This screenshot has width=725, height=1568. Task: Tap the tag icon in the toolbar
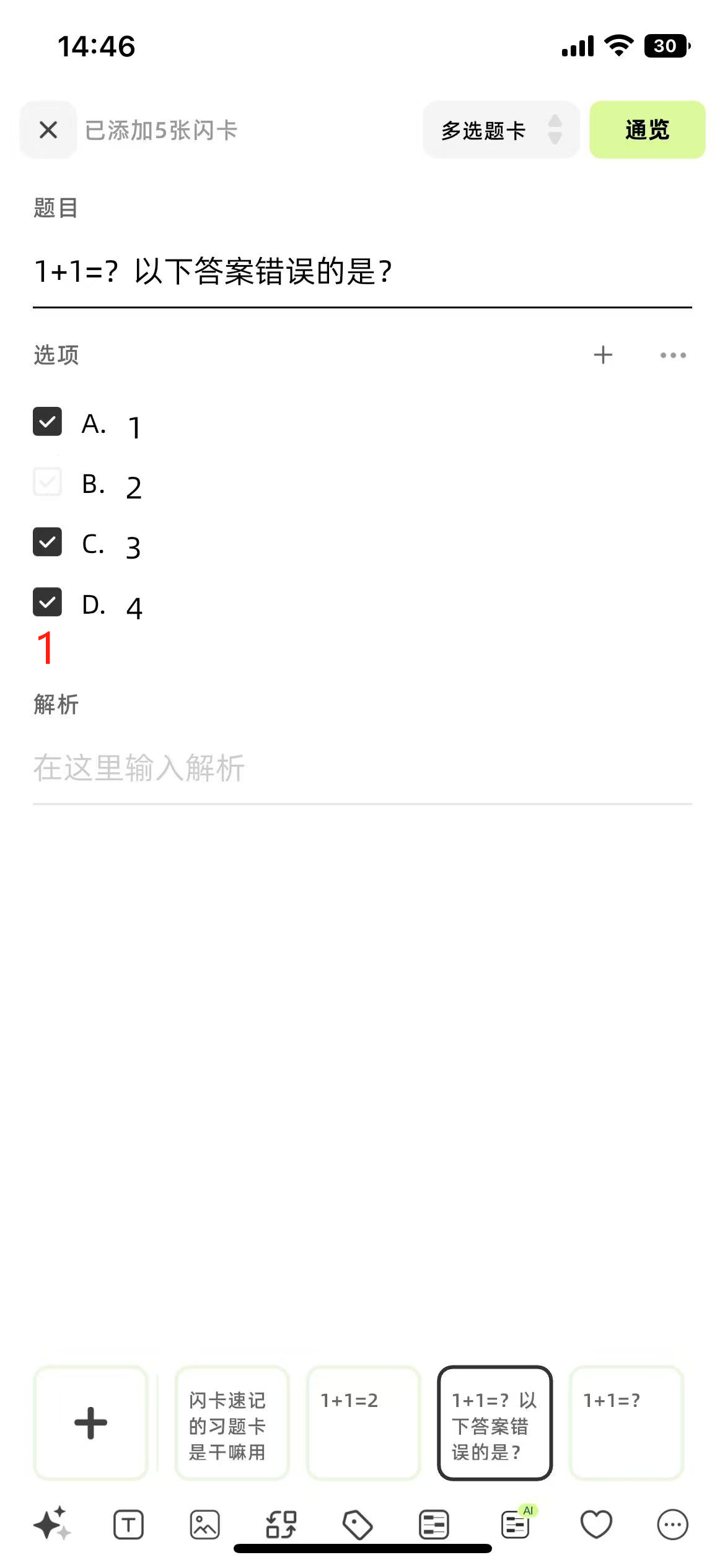pos(358,1524)
